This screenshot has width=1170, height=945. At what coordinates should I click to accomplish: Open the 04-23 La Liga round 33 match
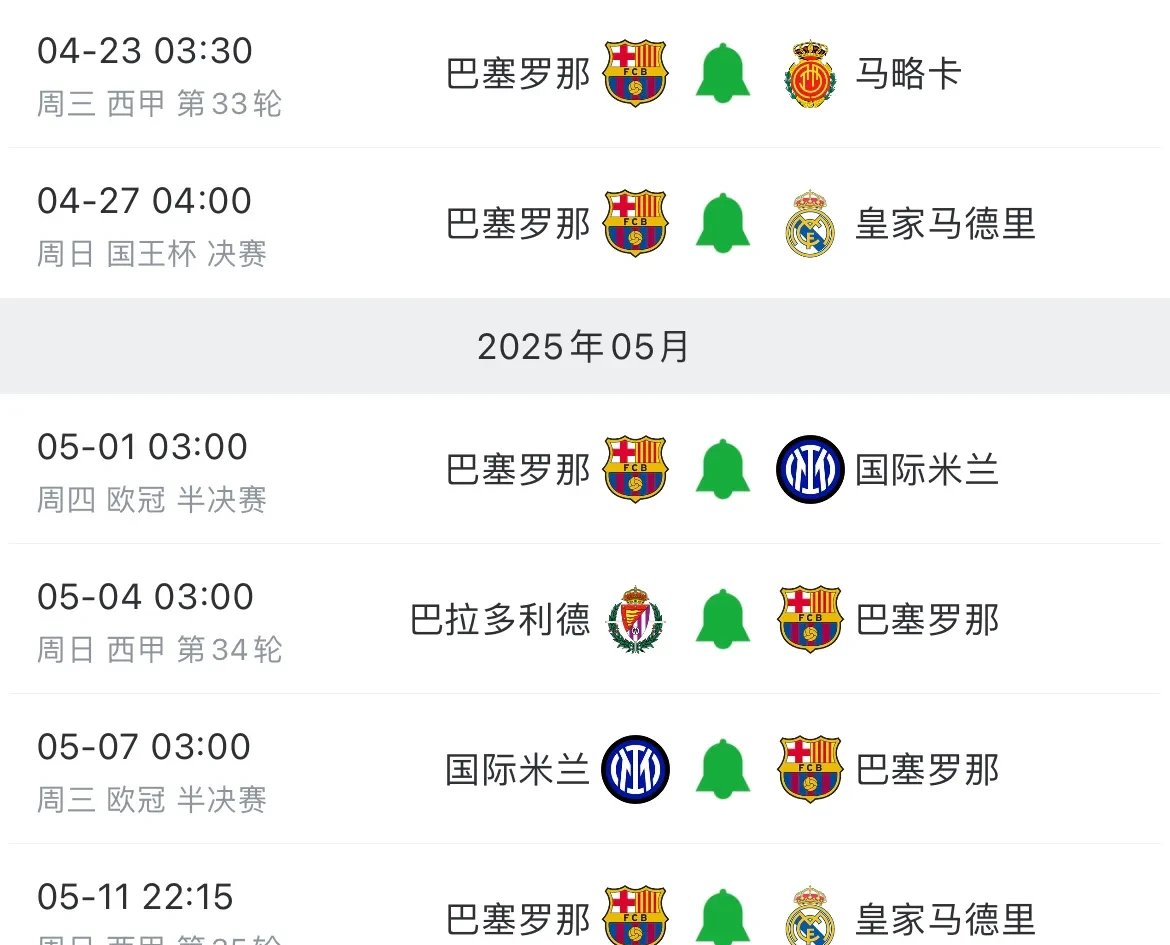160,75
